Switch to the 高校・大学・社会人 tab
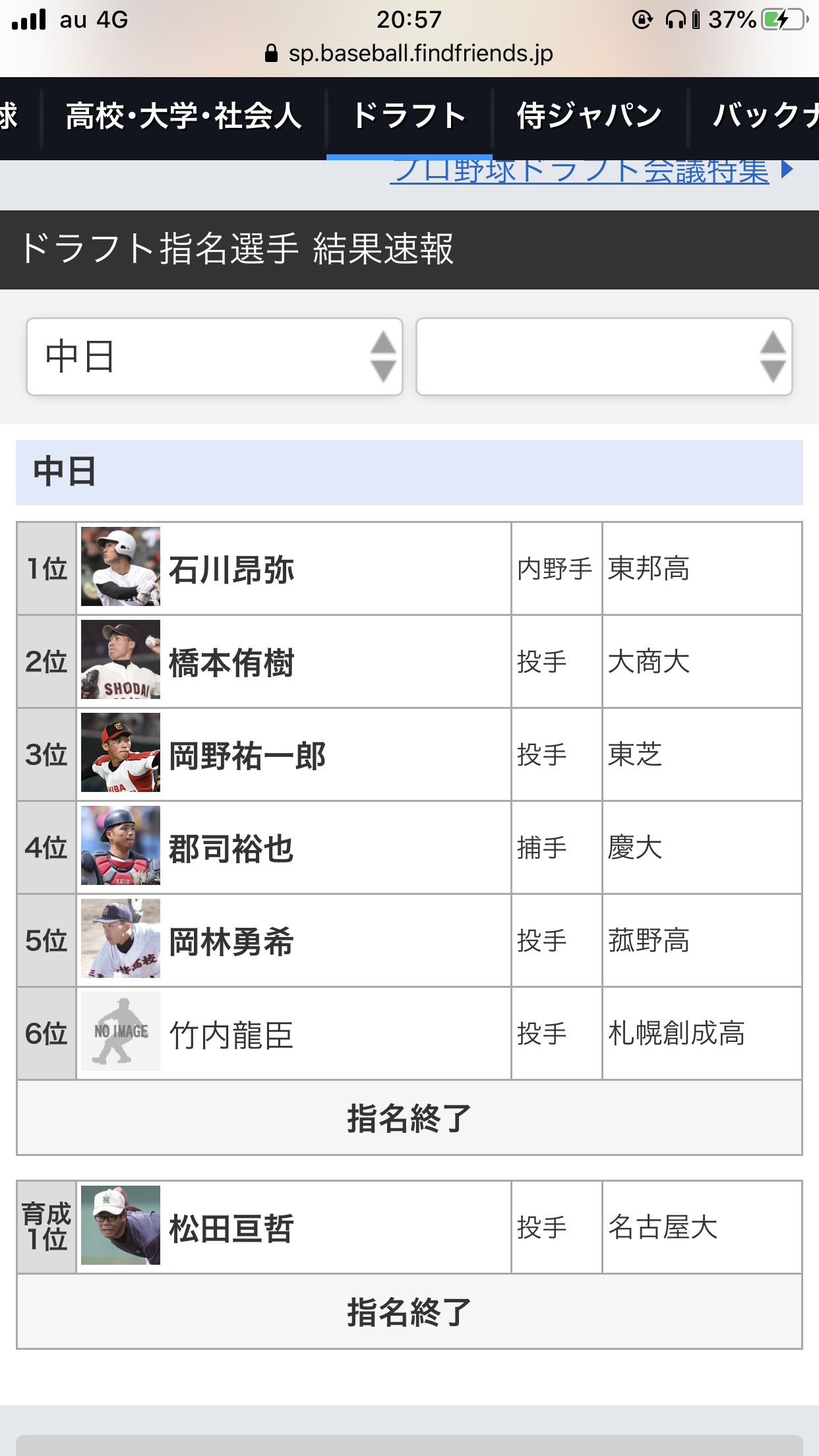The image size is (819, 1456). click(x=184, y=117)
